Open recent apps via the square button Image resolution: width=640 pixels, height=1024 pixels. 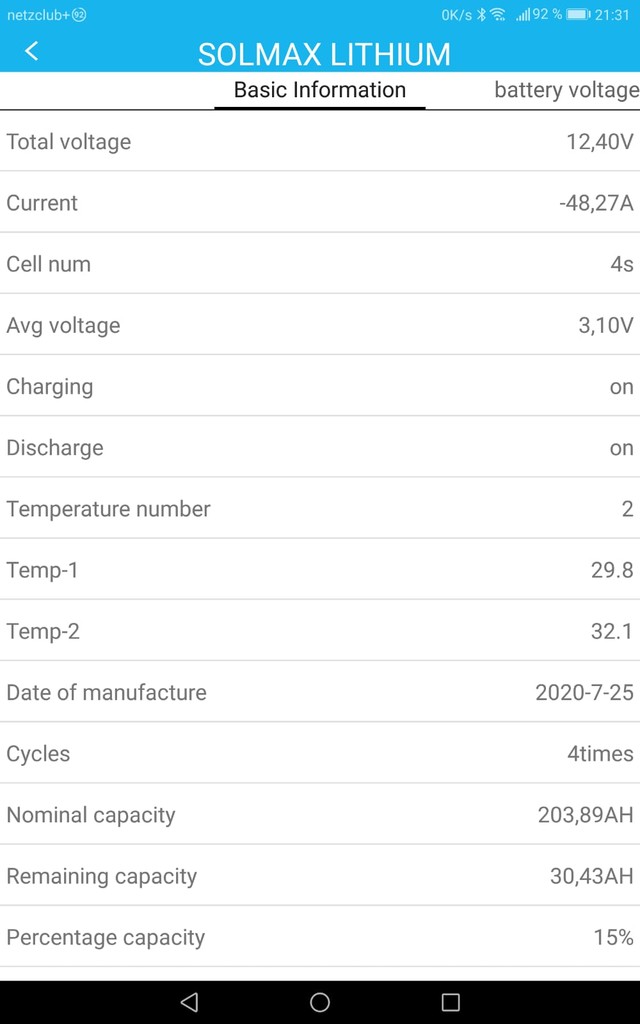point(451,1002)
